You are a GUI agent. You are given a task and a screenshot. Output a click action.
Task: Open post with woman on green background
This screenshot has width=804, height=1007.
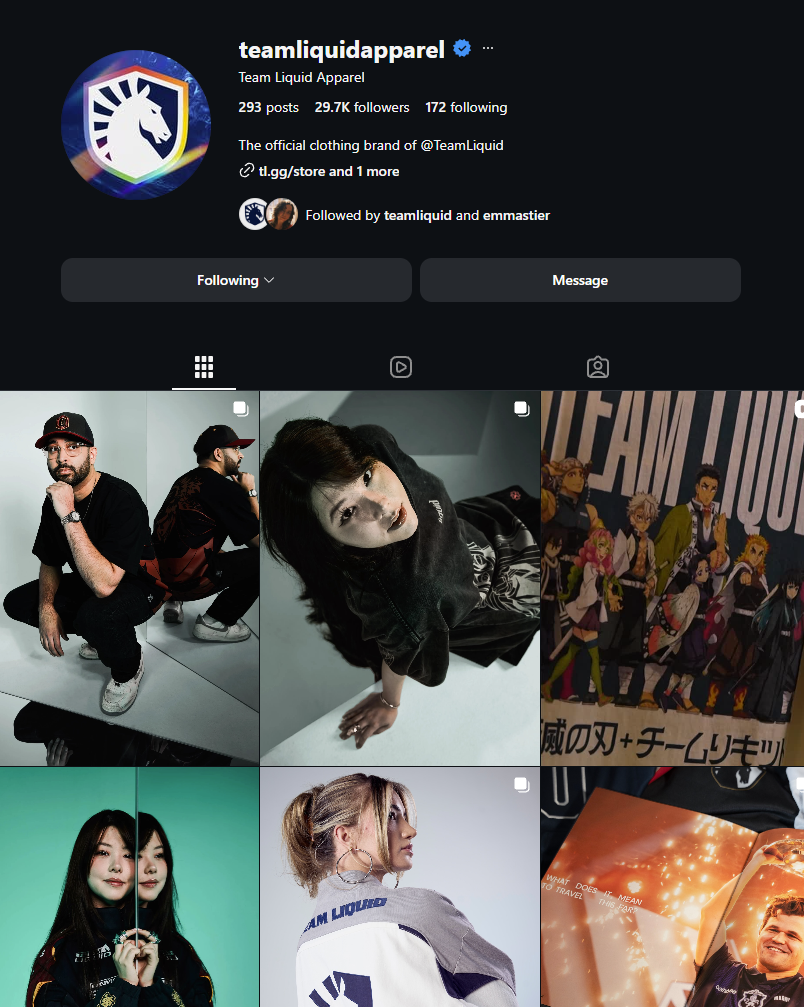(x=129, y=887)
